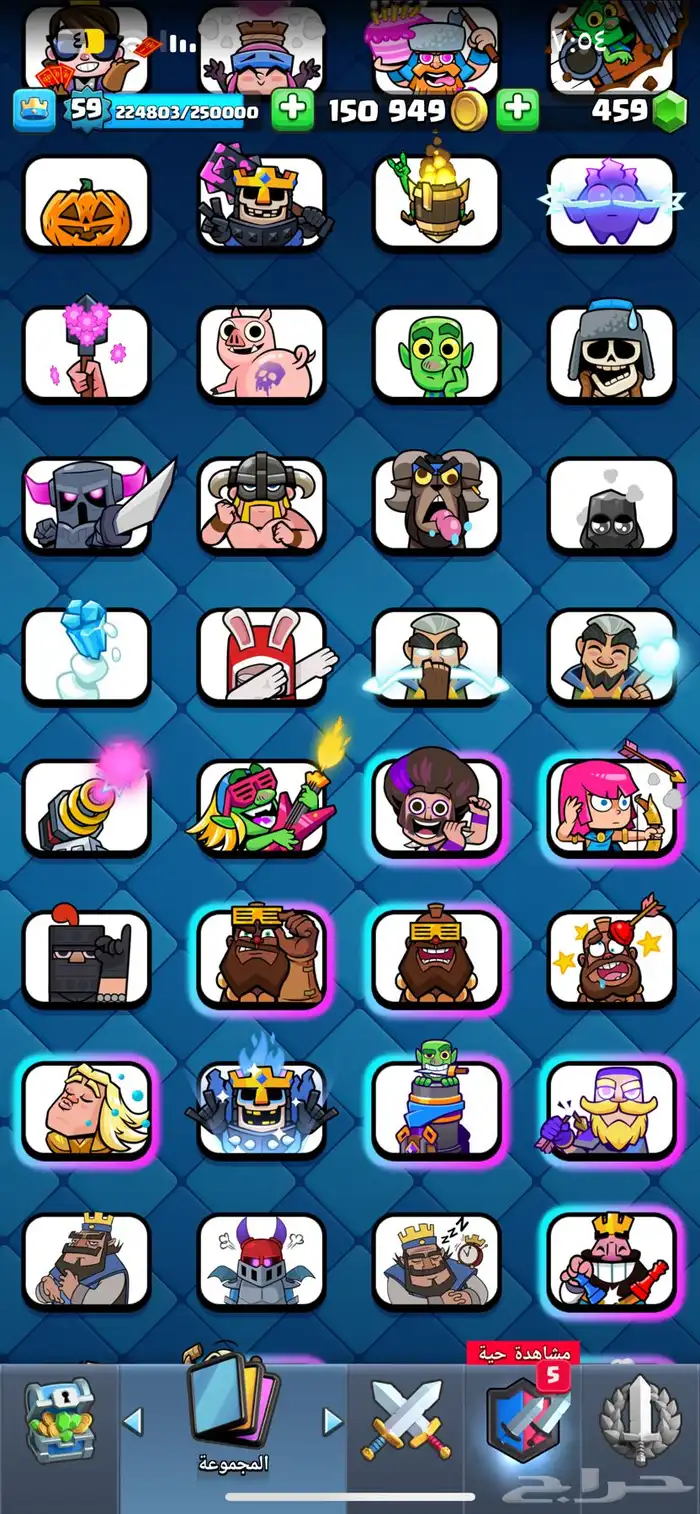The width and height of the screenshot is (700, 1514).
Task: Tap the left arrow beside the cards tab
Action: point(133,1420)
